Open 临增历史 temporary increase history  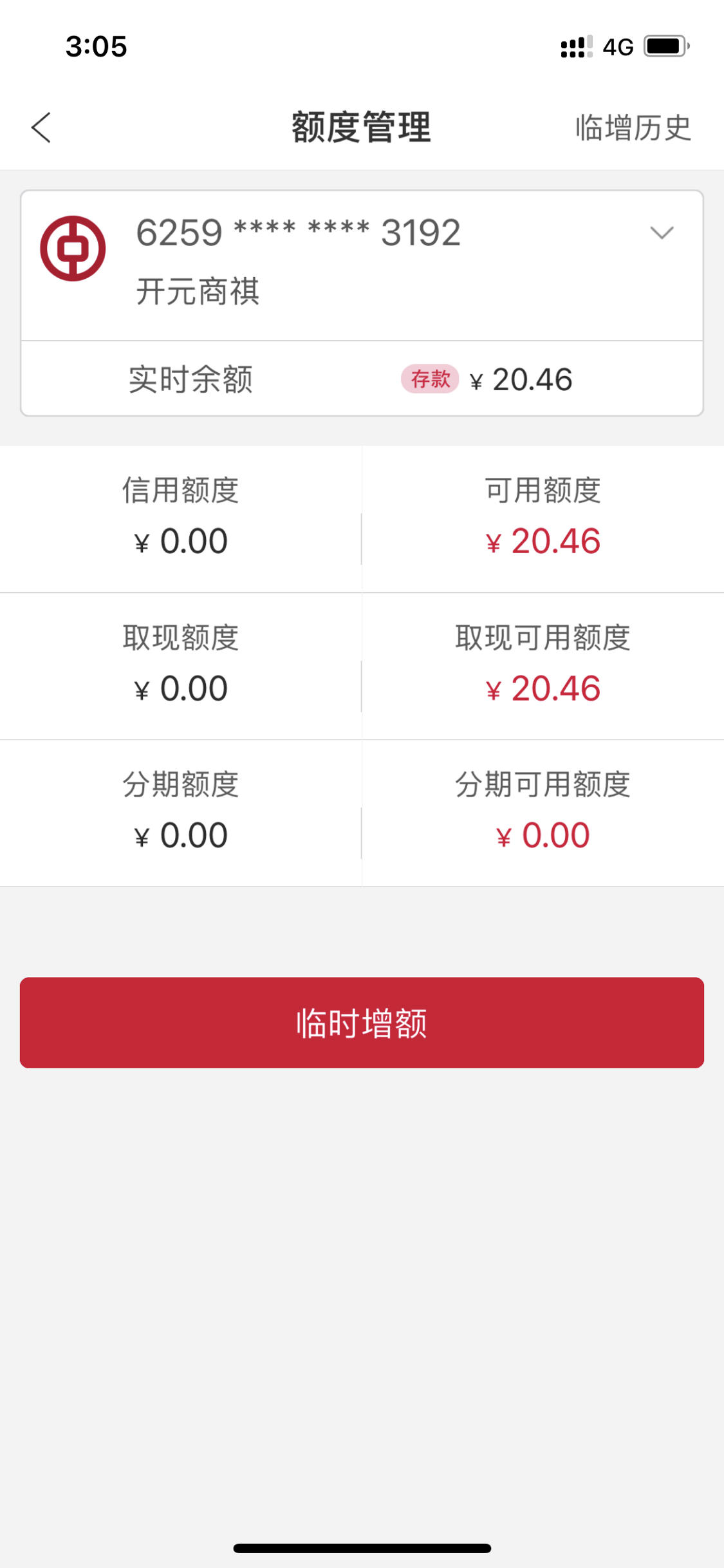click(x=633, y=128)
